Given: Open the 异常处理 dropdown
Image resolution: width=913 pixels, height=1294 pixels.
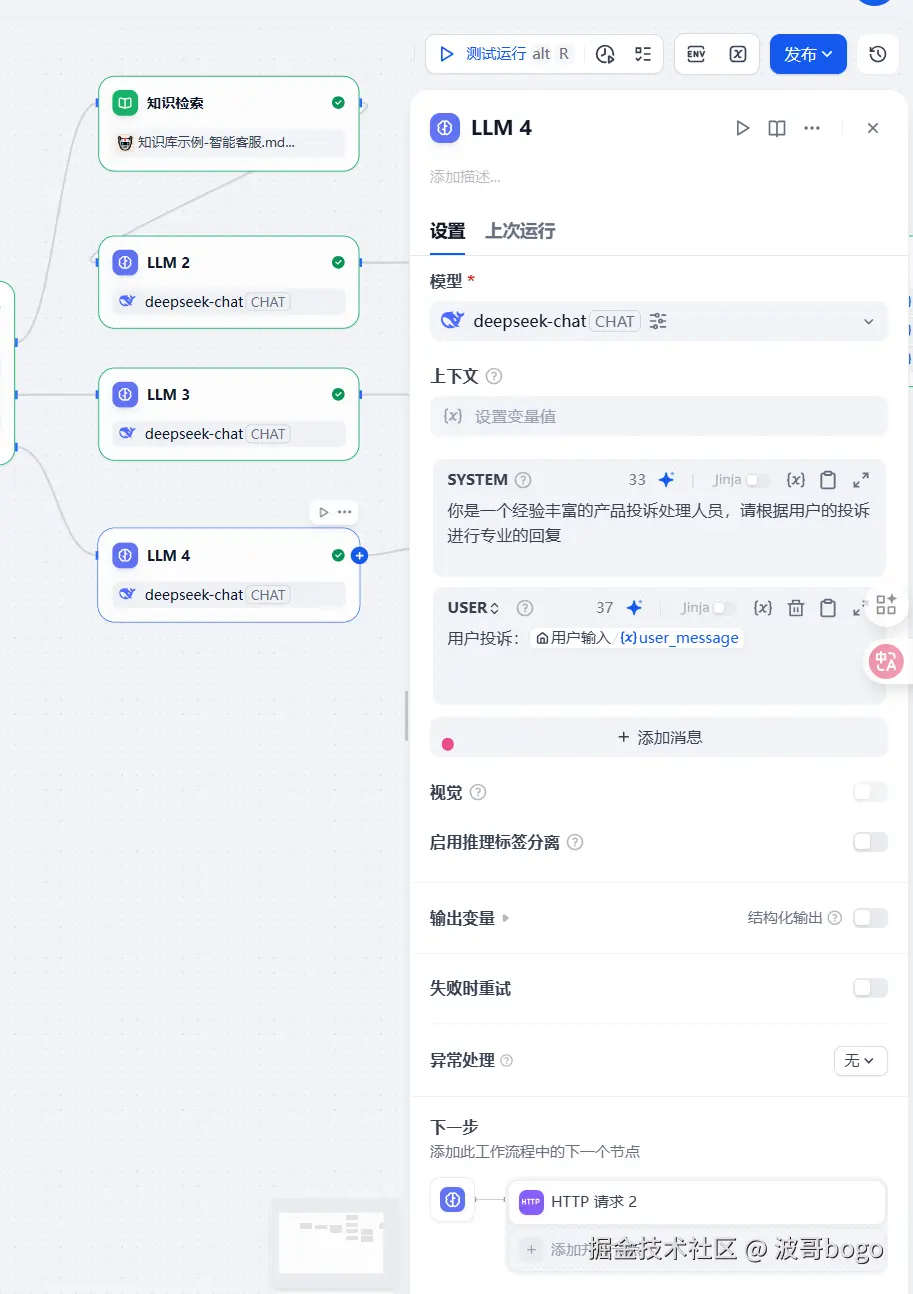Looking at the screenshot, I should pyautogui.click(x=860, y=1060).
